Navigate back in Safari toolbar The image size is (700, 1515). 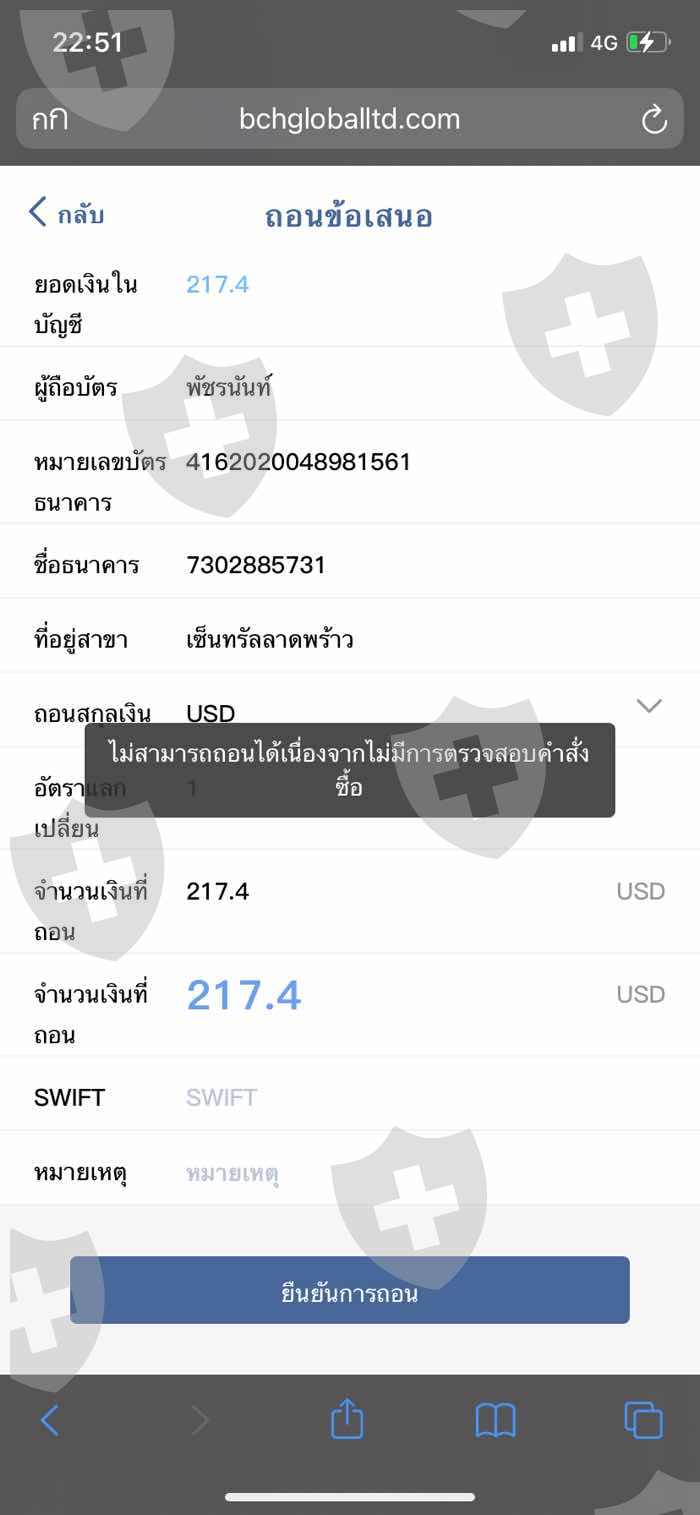(50, 1420)
